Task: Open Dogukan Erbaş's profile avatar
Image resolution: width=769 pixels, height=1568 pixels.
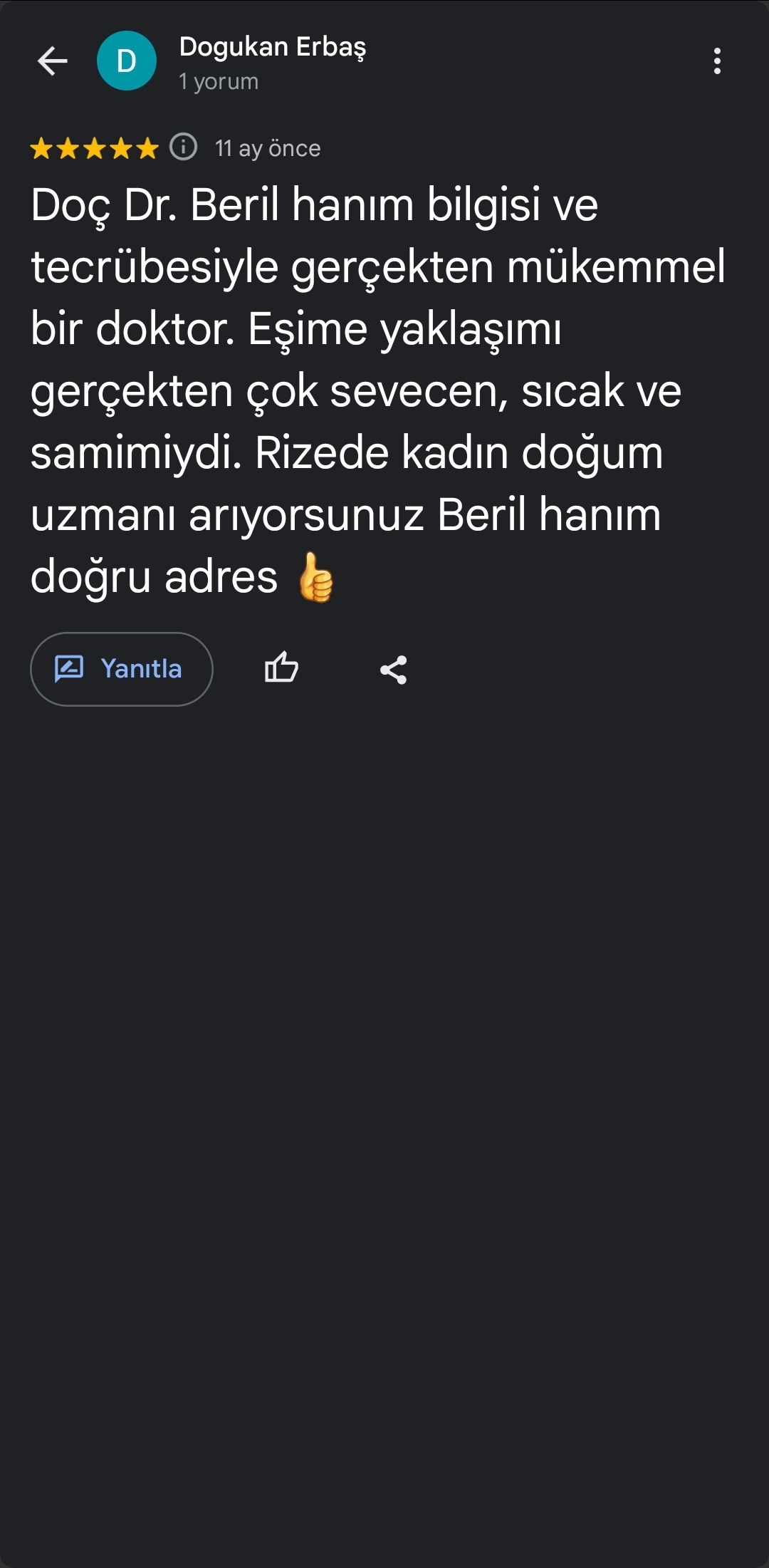Action: (x=127, y=61)
